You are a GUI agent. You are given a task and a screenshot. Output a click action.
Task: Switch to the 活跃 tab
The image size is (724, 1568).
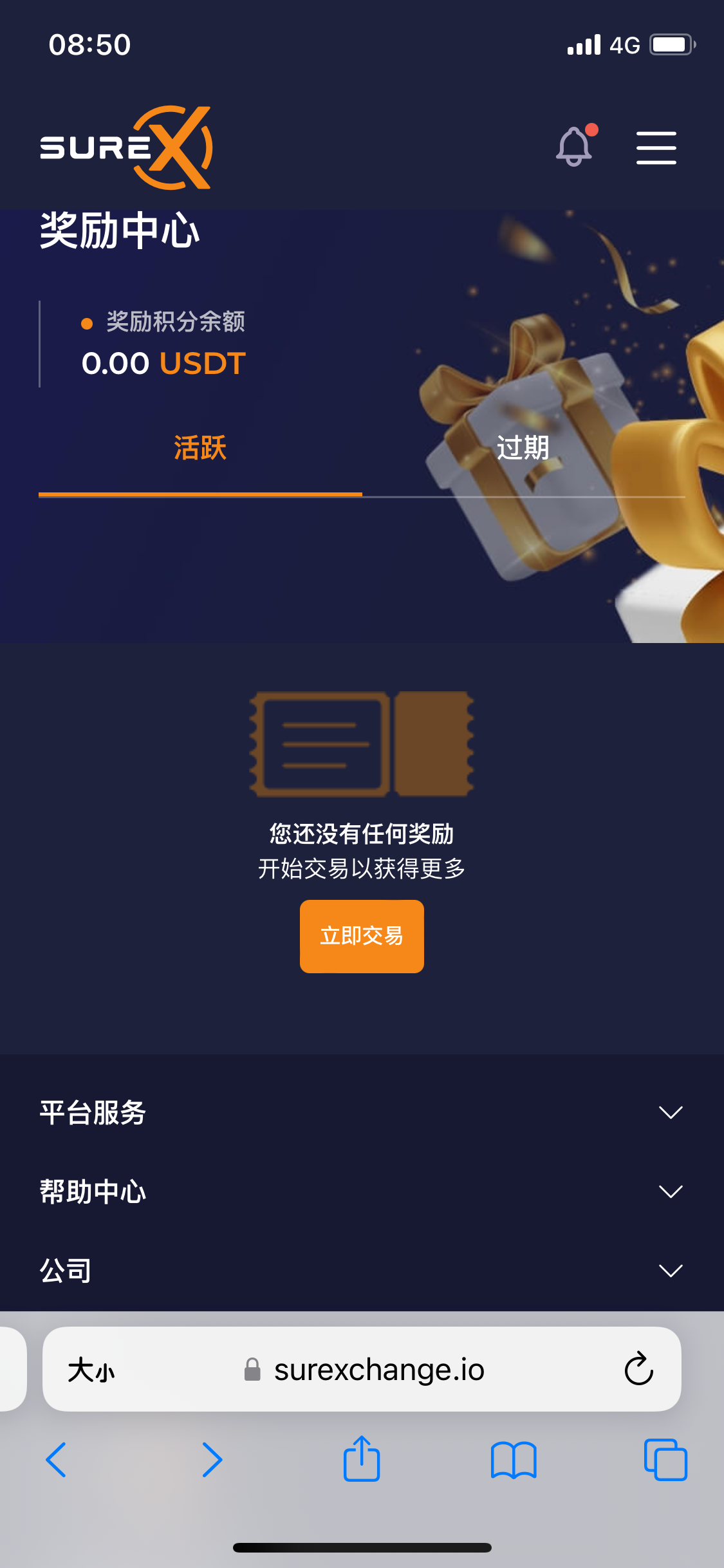(200, 448)
